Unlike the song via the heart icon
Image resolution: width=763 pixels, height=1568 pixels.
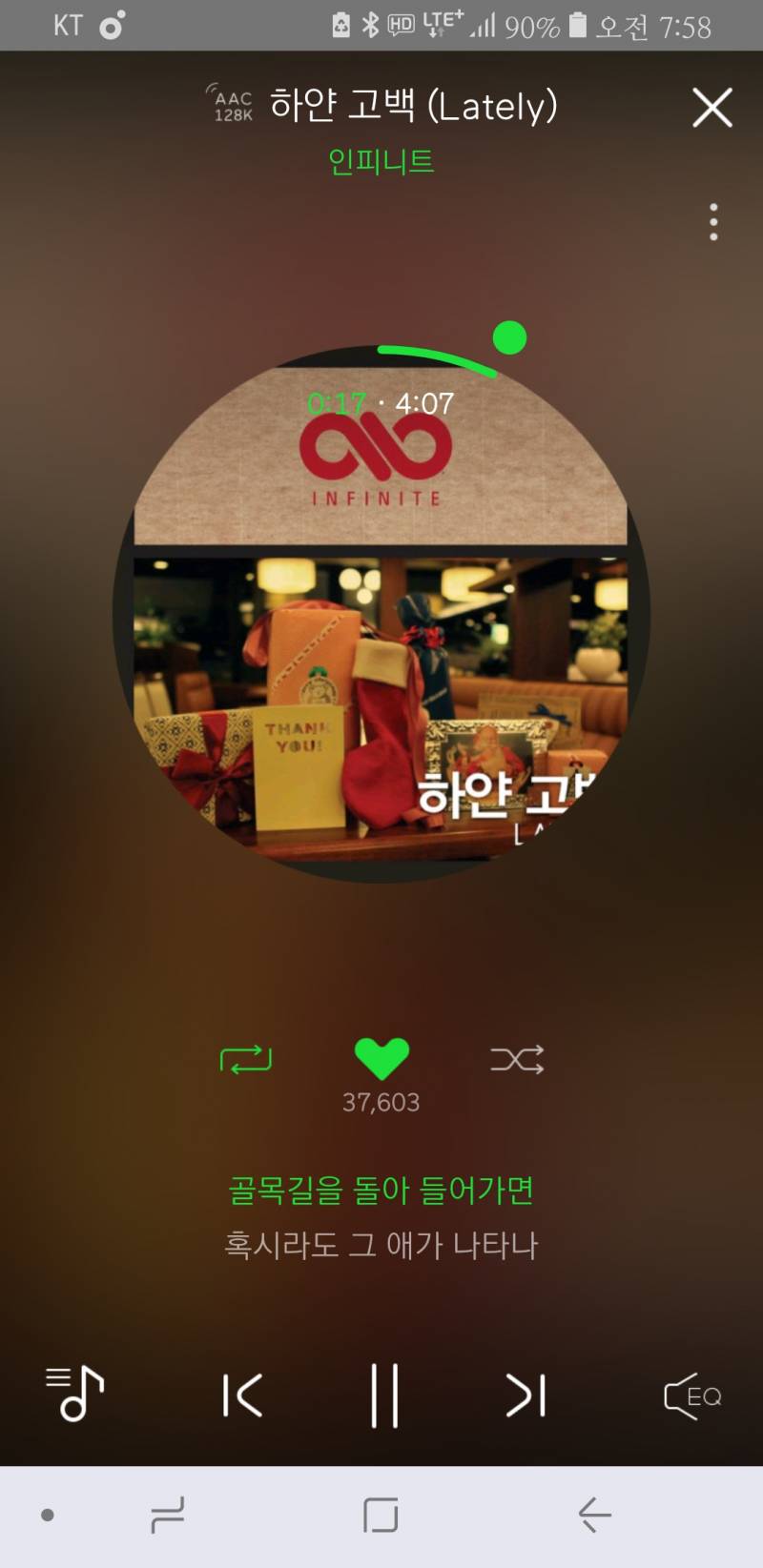[381, 1058]
